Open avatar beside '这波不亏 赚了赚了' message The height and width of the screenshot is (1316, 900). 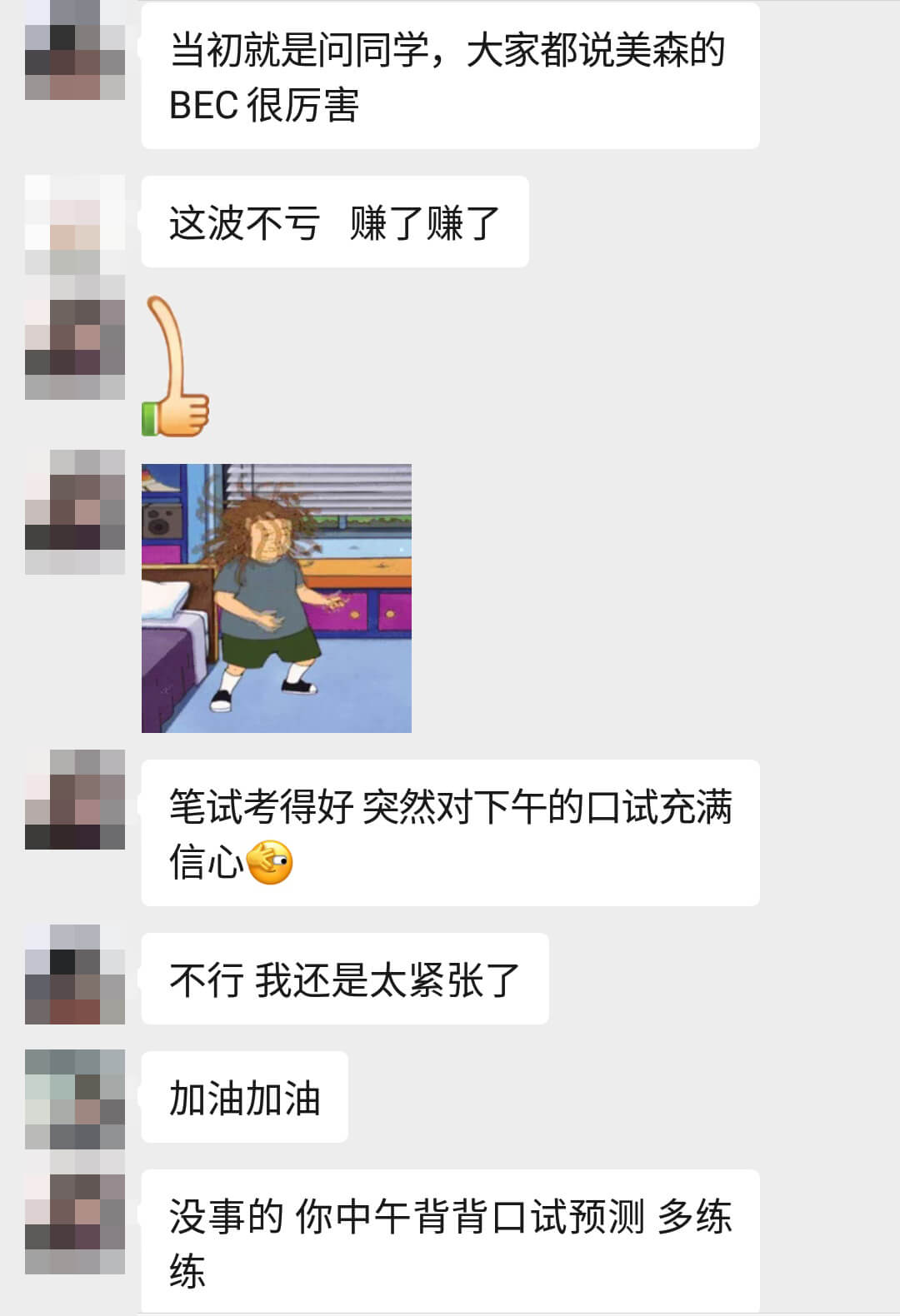click(x=75, y=224)
